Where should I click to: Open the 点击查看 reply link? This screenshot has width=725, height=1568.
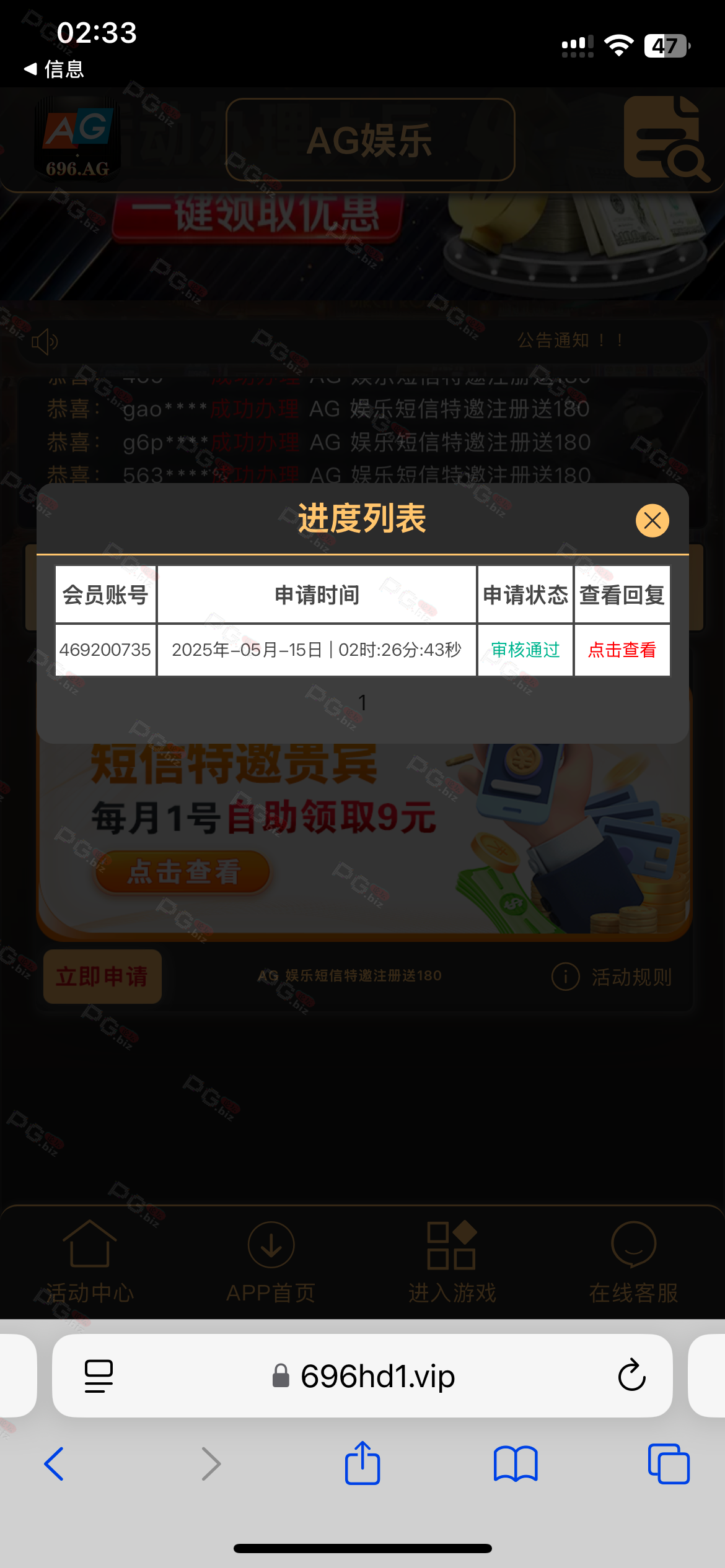(x=622, y=650)
